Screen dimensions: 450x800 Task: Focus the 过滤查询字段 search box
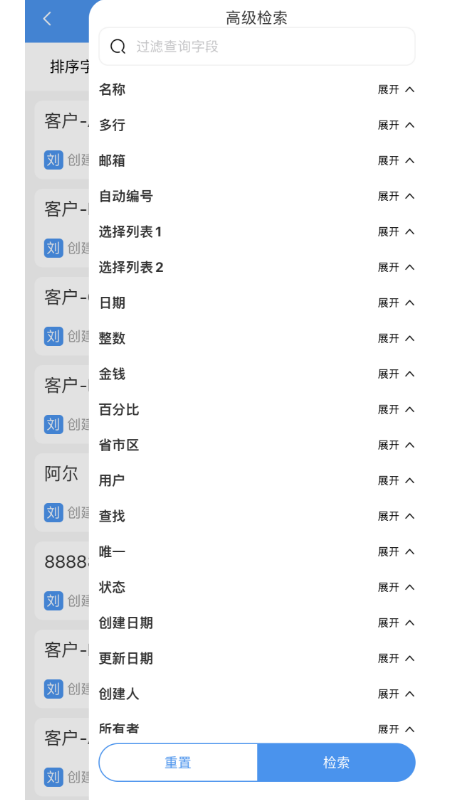pyautogui.click(x=257, y=46)
